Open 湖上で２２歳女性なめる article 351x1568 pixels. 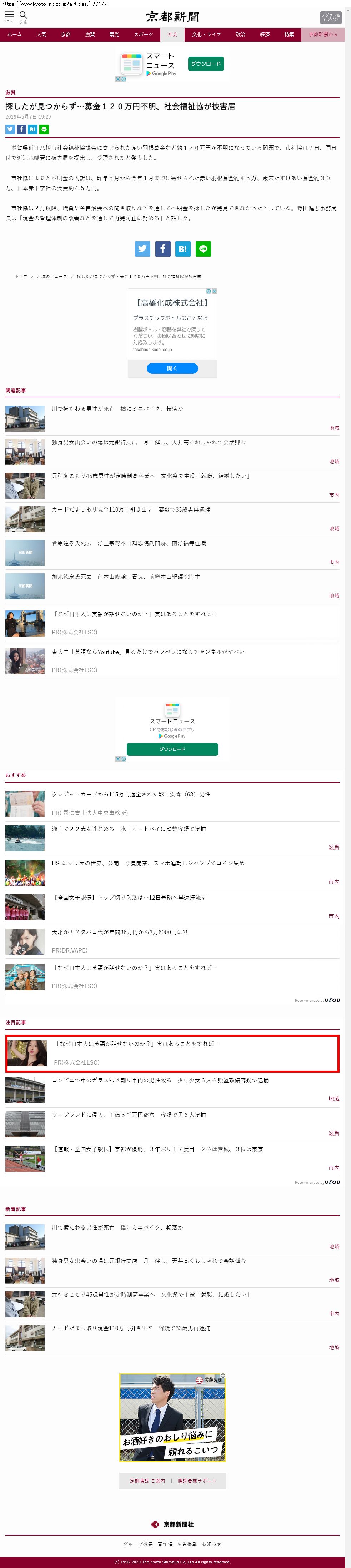click(128, 829)
